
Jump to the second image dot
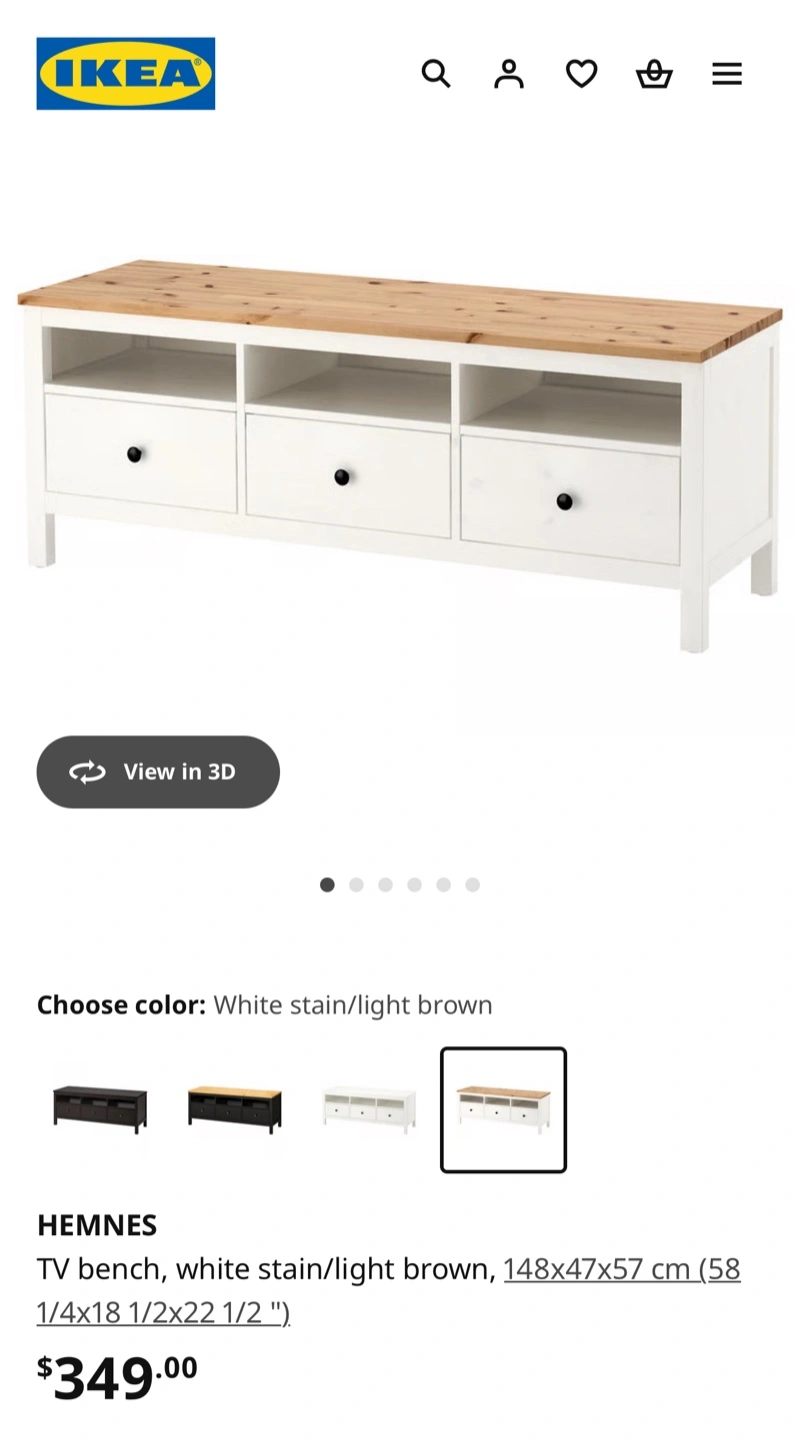pos(356,884)
